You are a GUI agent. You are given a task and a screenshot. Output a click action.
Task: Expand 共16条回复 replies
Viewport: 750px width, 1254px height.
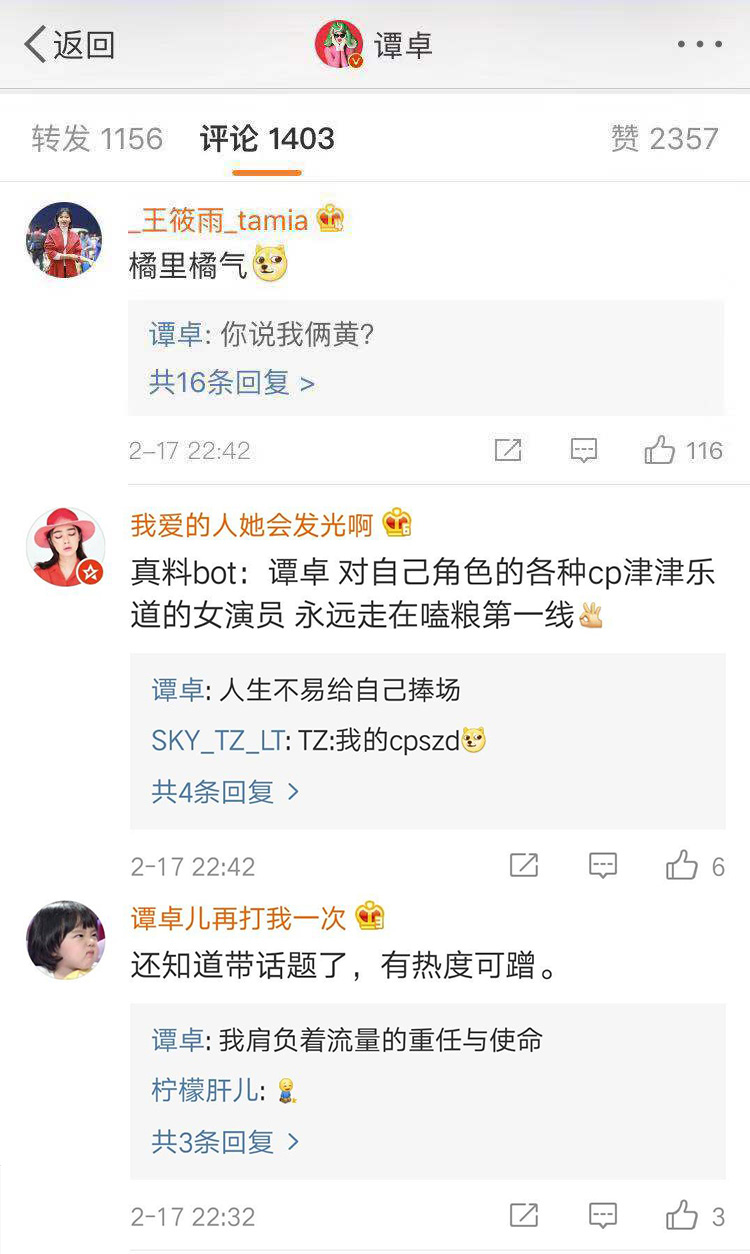point(232,383)
